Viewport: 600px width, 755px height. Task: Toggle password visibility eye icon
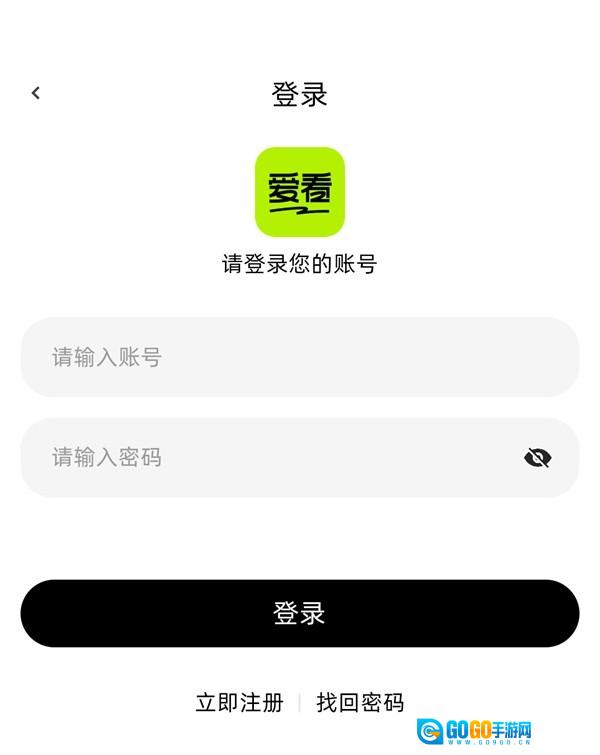537,457
